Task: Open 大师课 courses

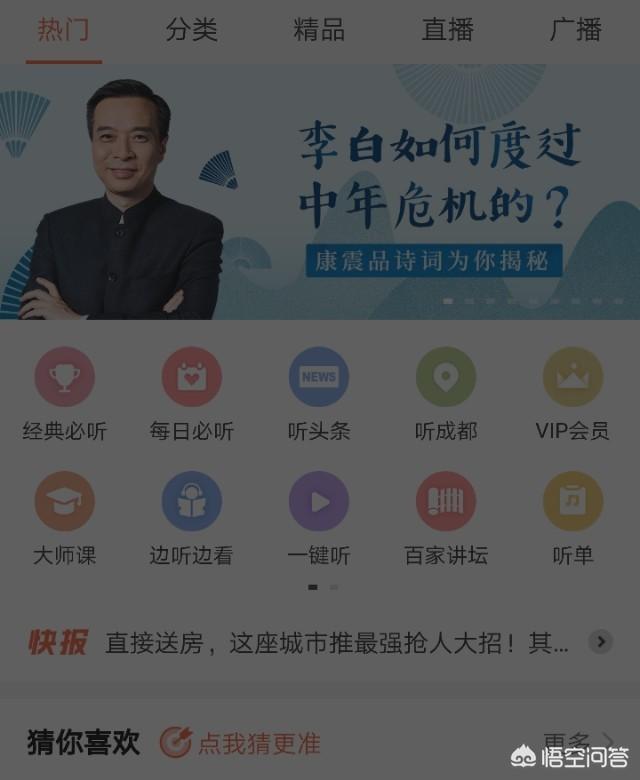Action: coord(64,501)
